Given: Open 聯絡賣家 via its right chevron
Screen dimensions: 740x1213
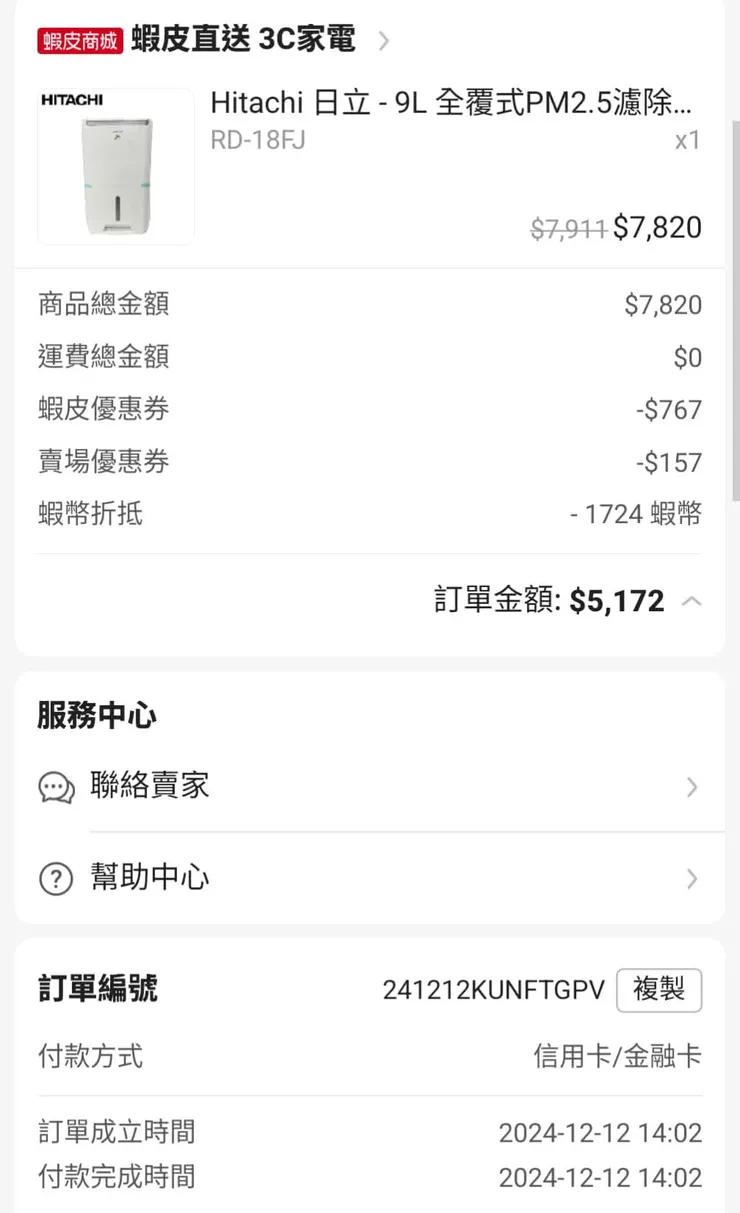Looking at the screenshot, I should [691, 788].
